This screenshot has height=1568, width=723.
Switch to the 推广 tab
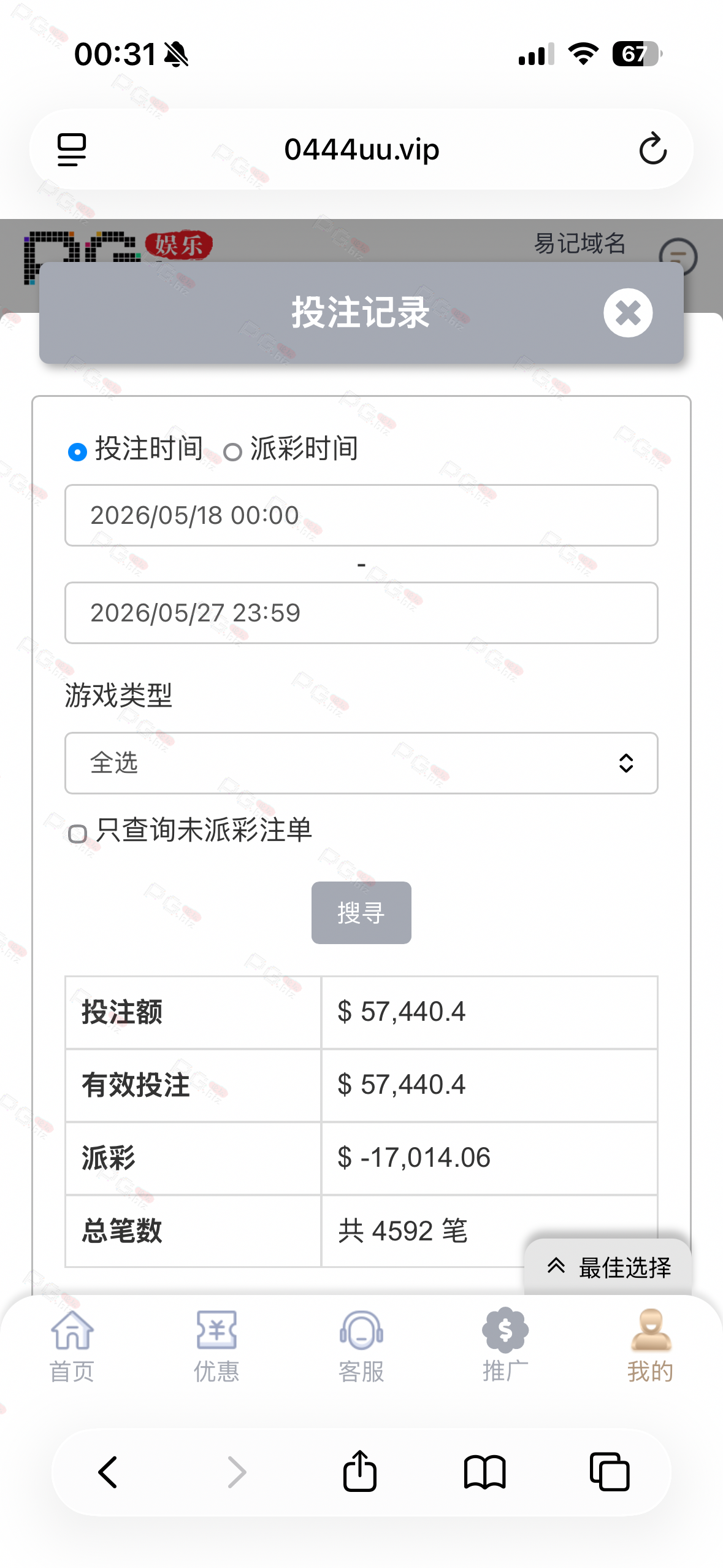click(x=505, y=1346)
